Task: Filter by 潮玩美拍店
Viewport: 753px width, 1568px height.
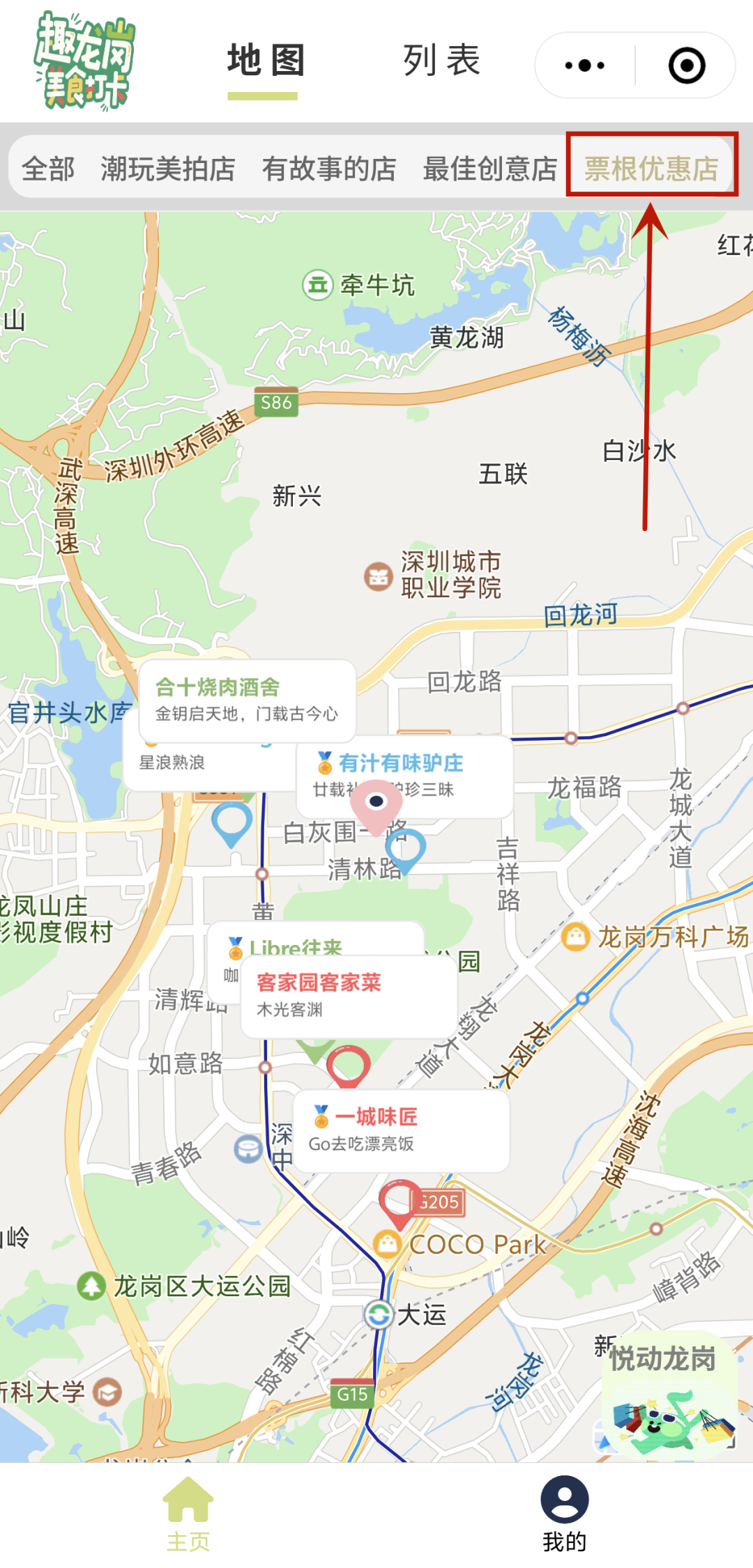Action: (167, 169)
